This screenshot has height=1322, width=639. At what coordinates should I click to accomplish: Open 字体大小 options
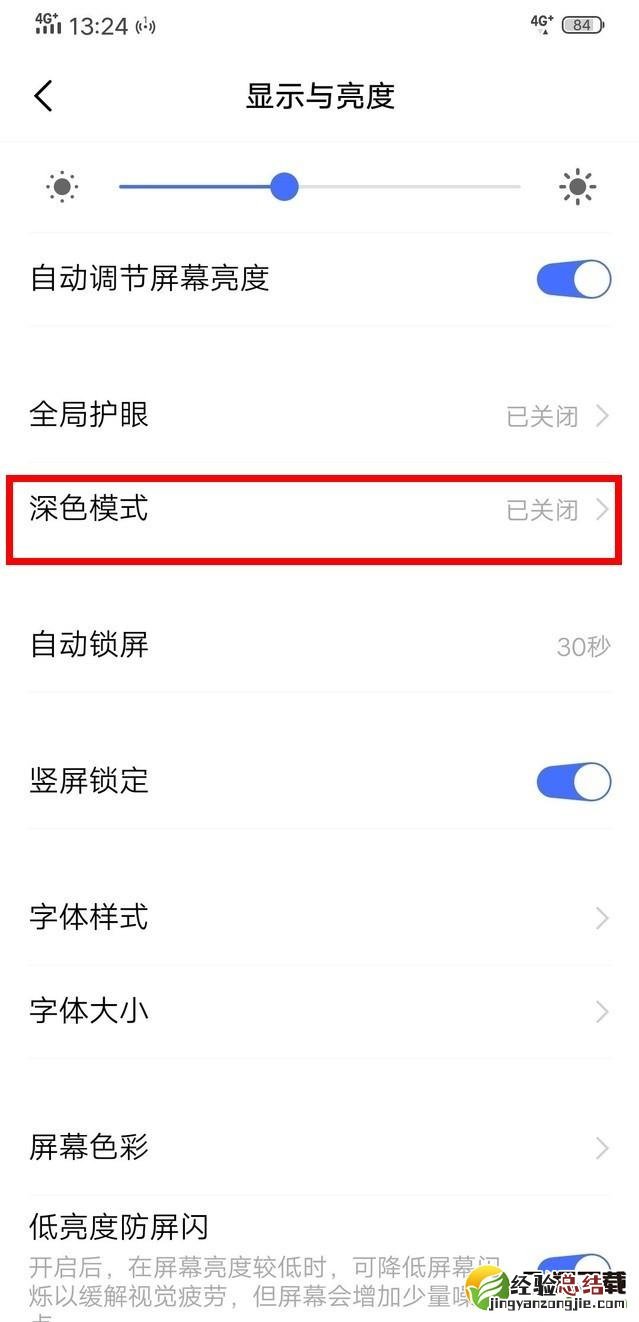(x=318, y=1011)
